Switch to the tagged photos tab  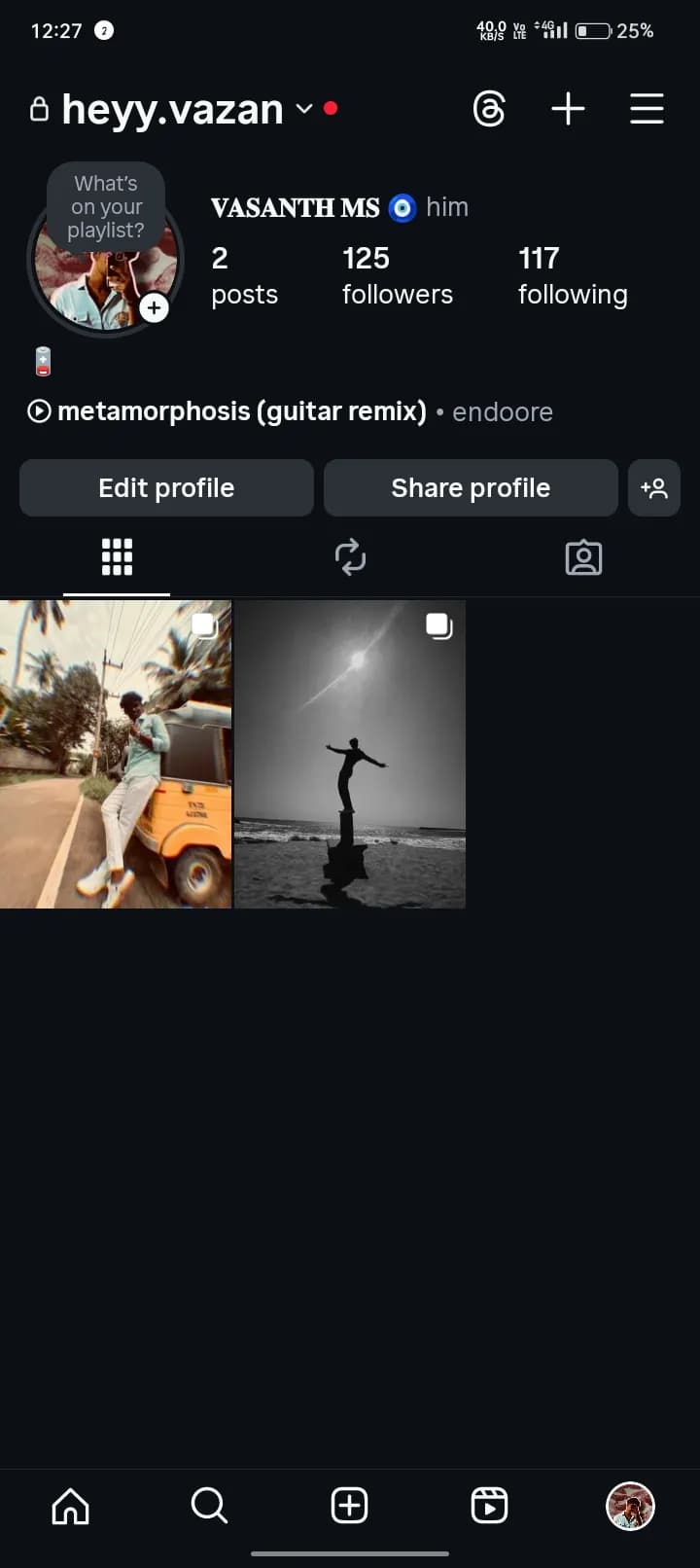pyautogui.click(x=583, y=557)
